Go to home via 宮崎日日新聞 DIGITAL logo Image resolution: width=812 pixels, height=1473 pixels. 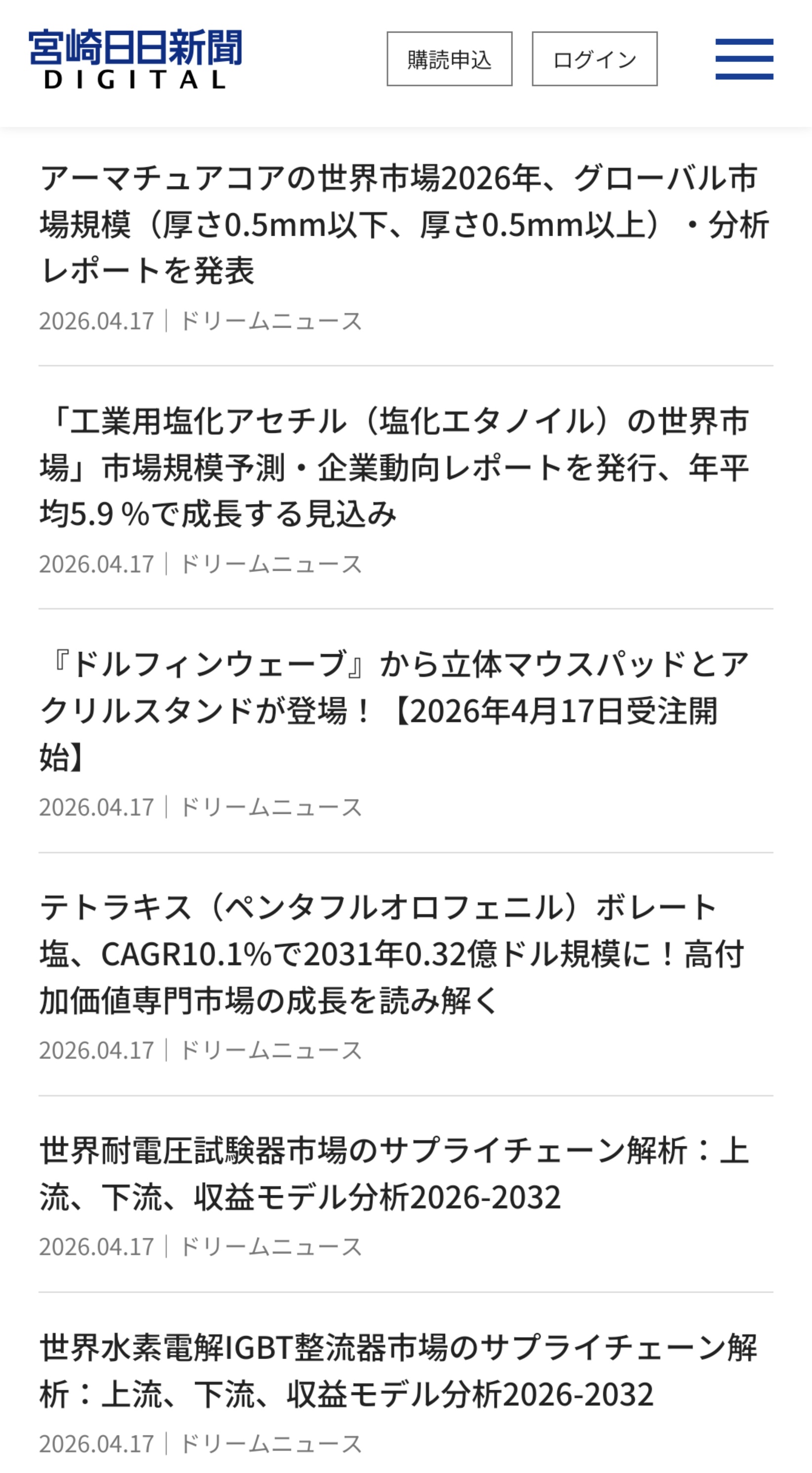point(135,59)
